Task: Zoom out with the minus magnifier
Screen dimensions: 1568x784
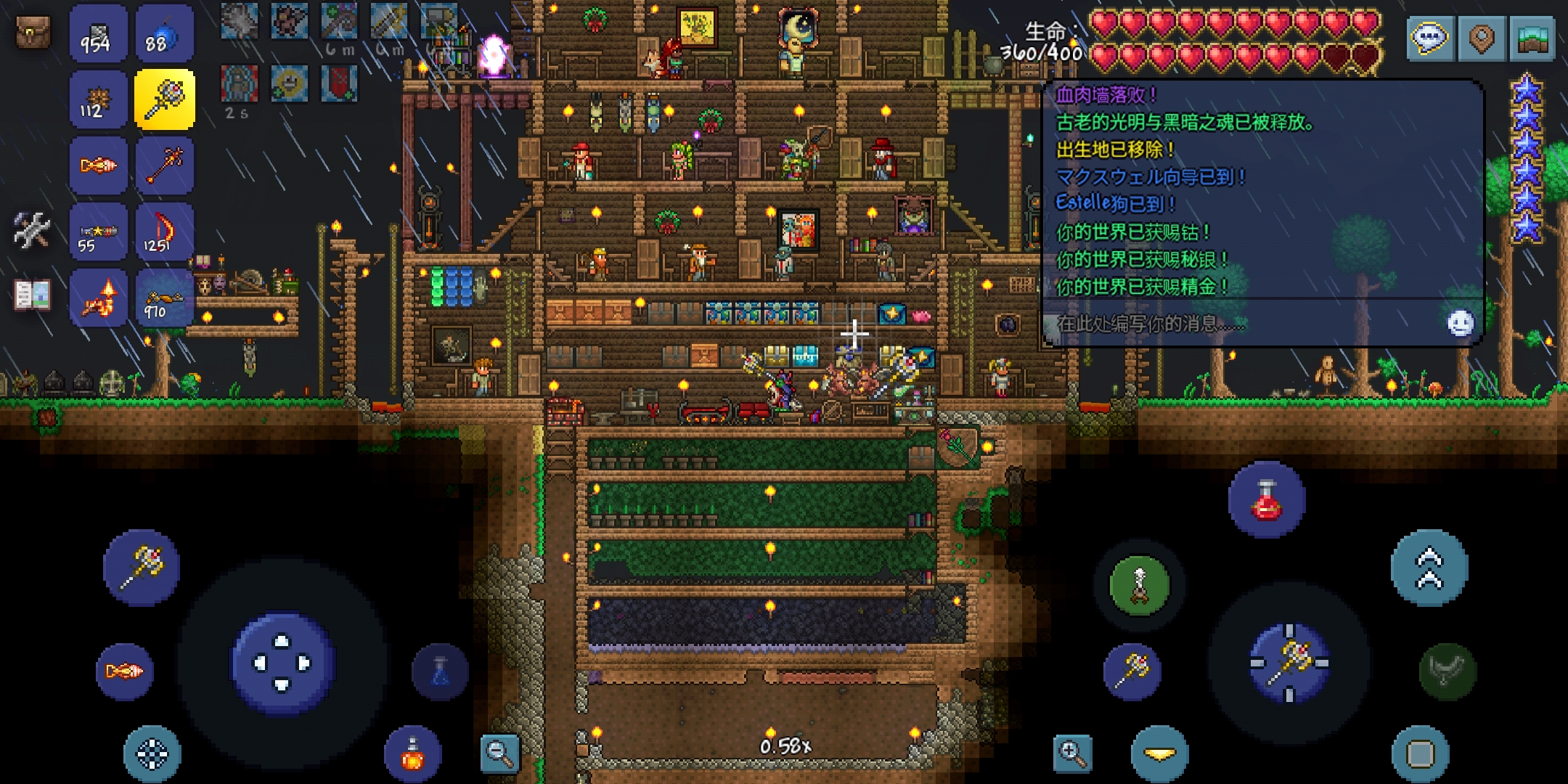Action: [x=500, y=753]
